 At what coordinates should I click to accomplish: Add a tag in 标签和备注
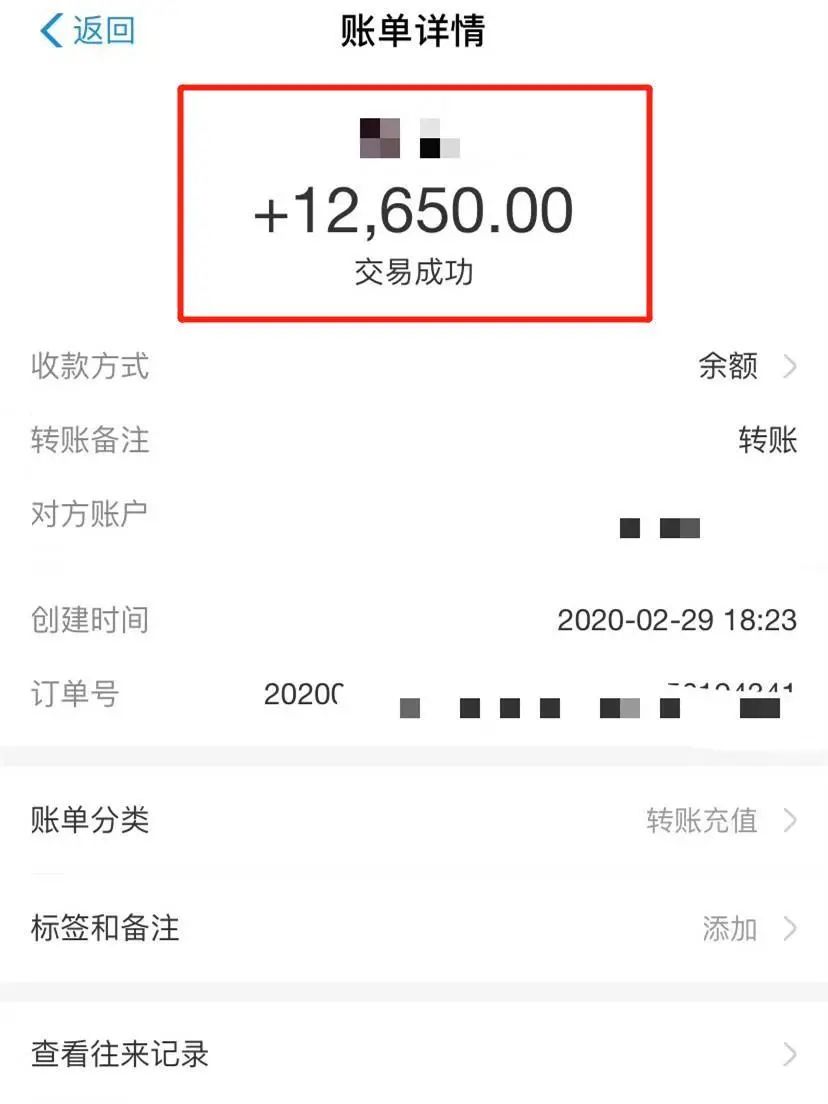tap(745, 929)
